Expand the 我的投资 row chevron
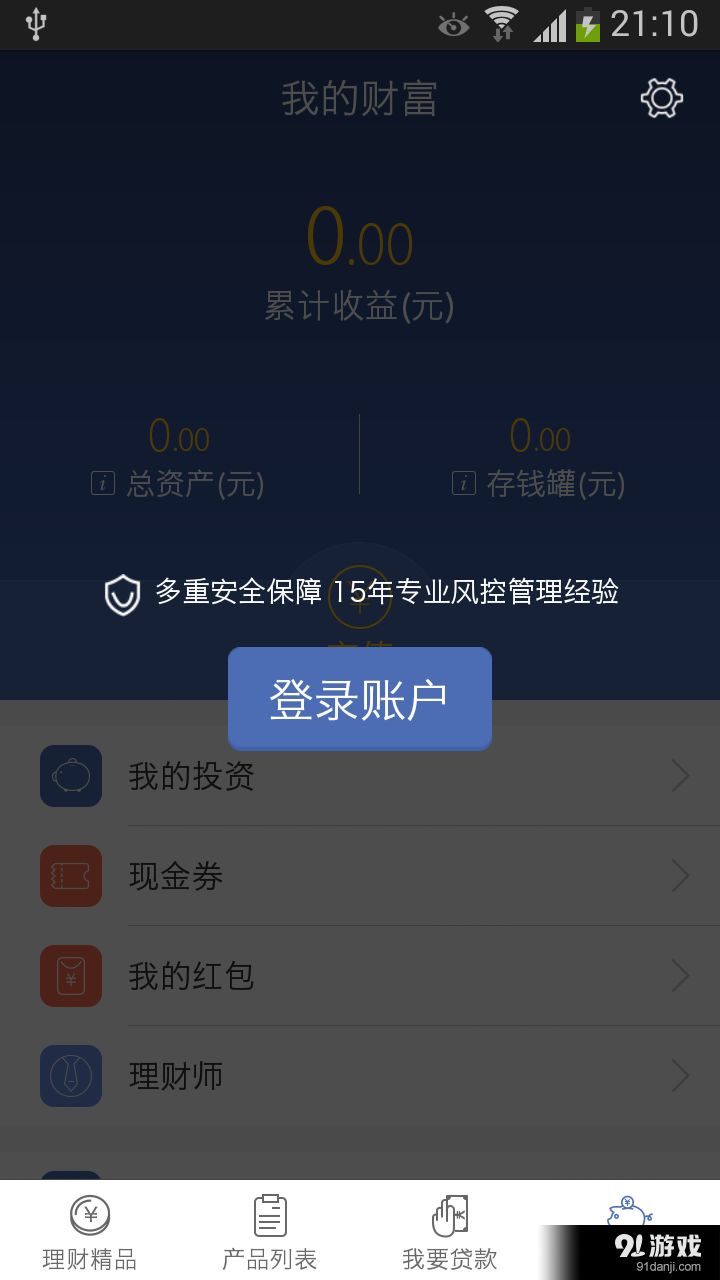 (682, 776)
